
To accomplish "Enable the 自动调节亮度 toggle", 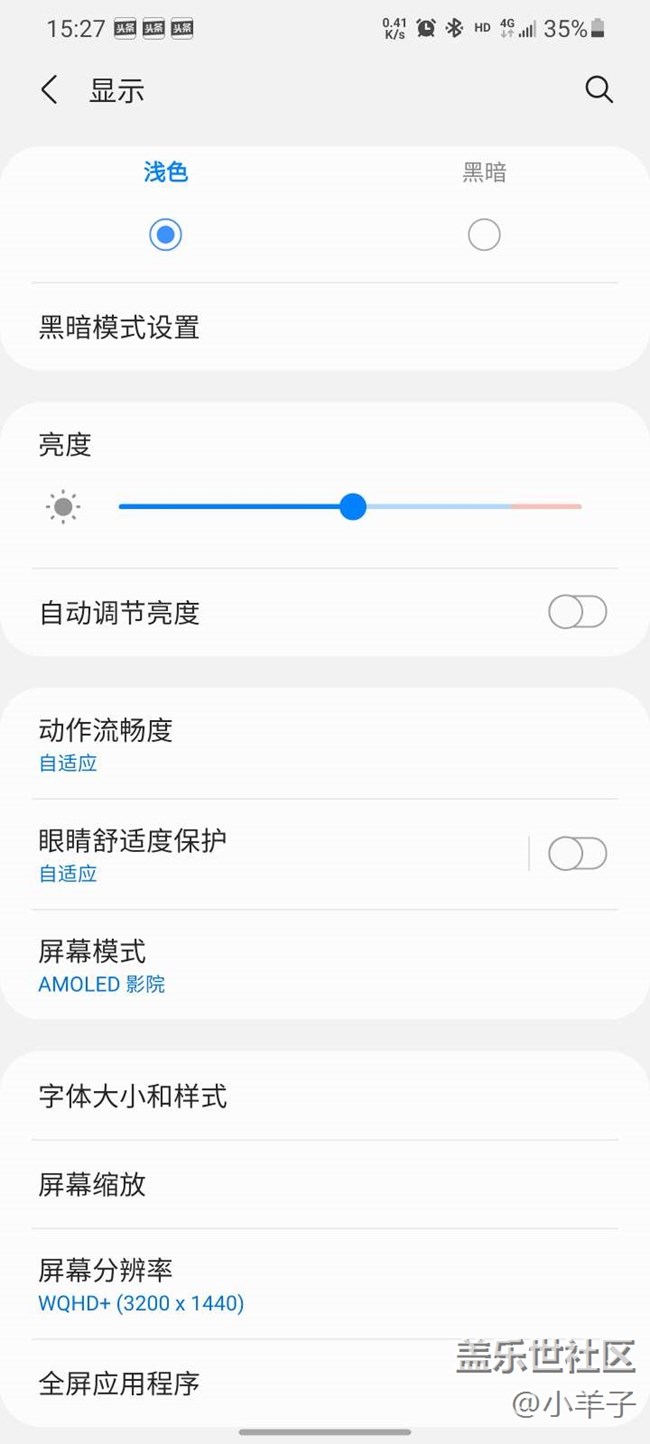I will click(577, 612).
